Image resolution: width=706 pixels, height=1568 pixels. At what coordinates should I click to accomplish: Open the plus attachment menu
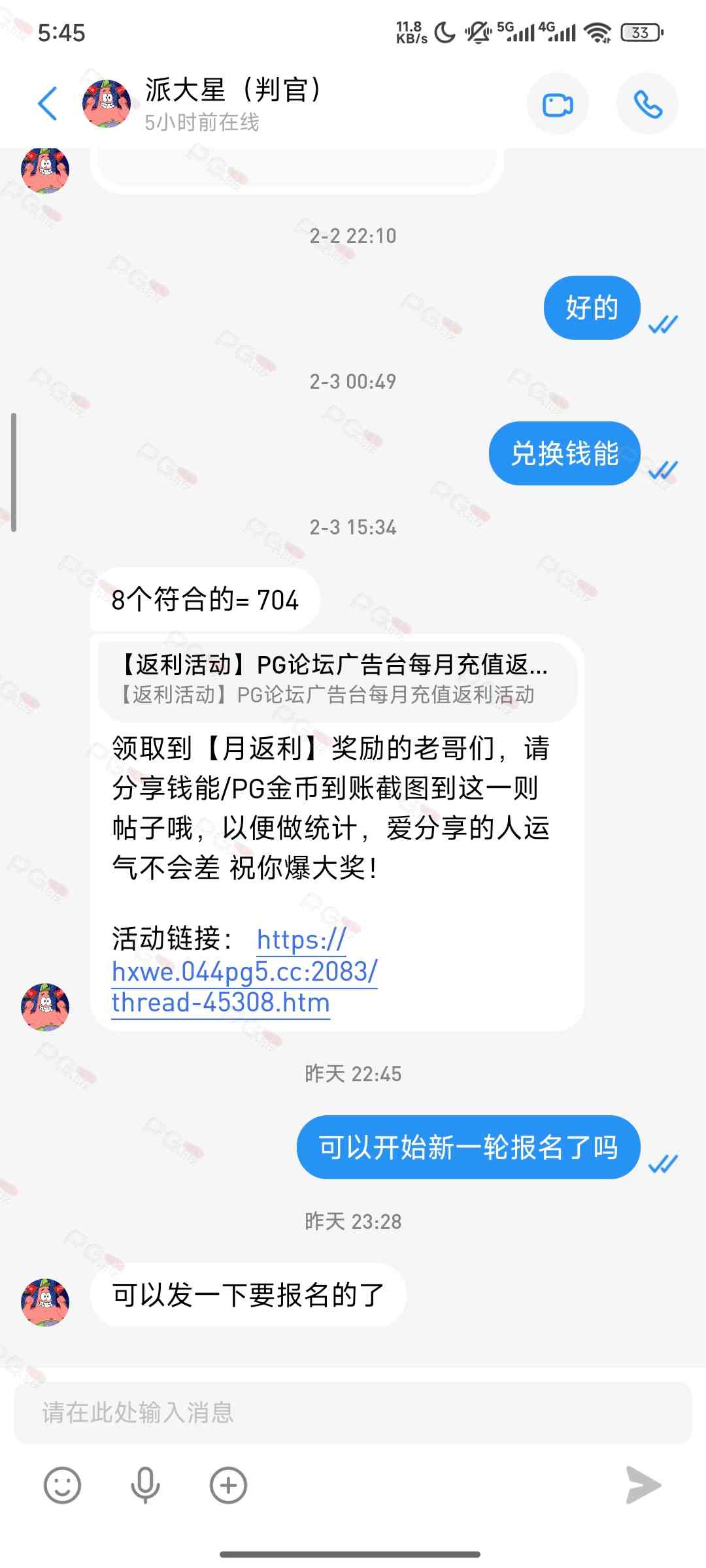pyautogui.click(x=228, y=1485)
